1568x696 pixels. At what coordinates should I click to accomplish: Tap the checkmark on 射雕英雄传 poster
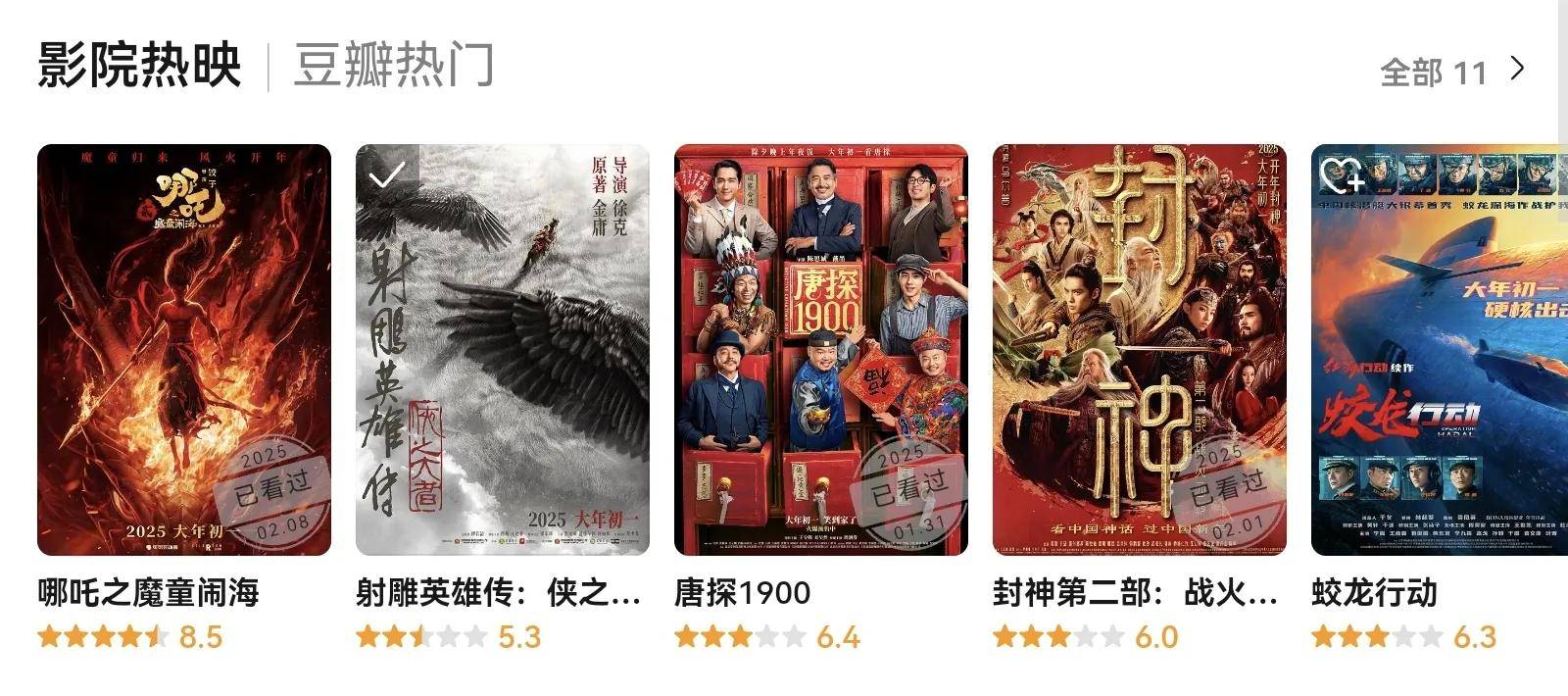coord(387,175)
